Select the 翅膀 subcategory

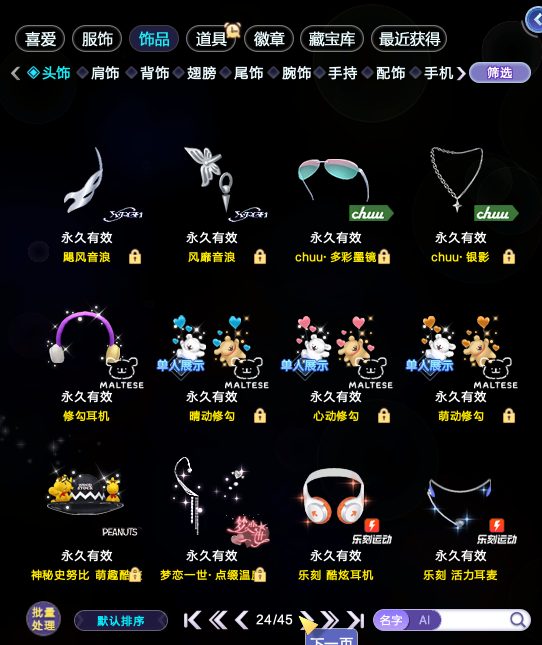click(202, 73)
